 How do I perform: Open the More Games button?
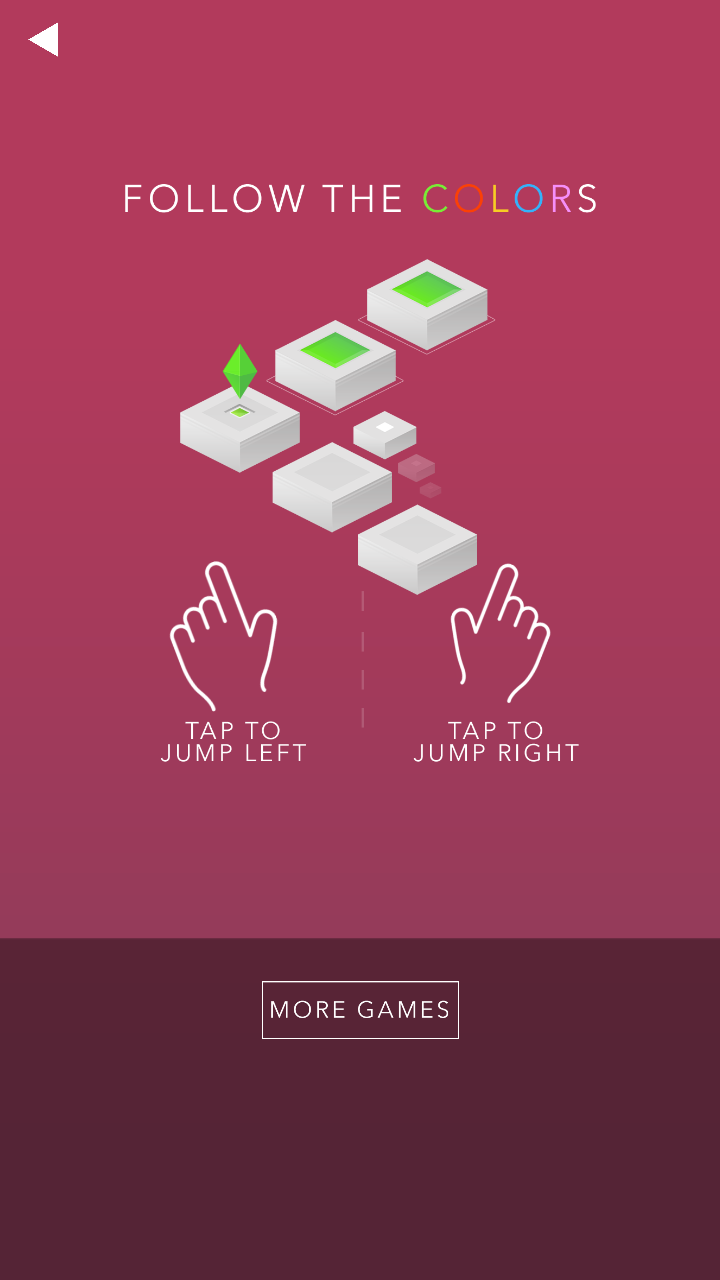click(x=360, y=1010)
